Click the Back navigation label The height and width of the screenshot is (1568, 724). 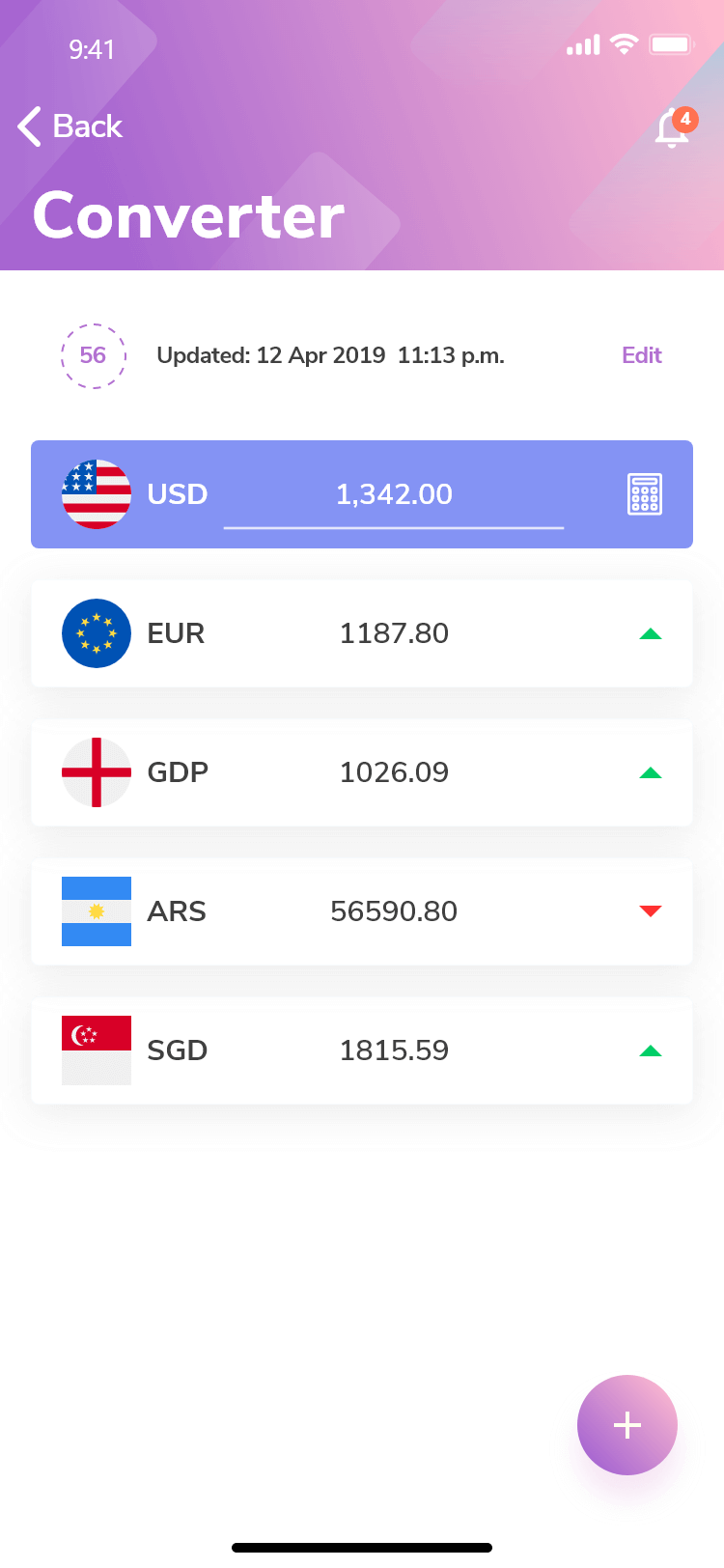(x=87, y=126)
